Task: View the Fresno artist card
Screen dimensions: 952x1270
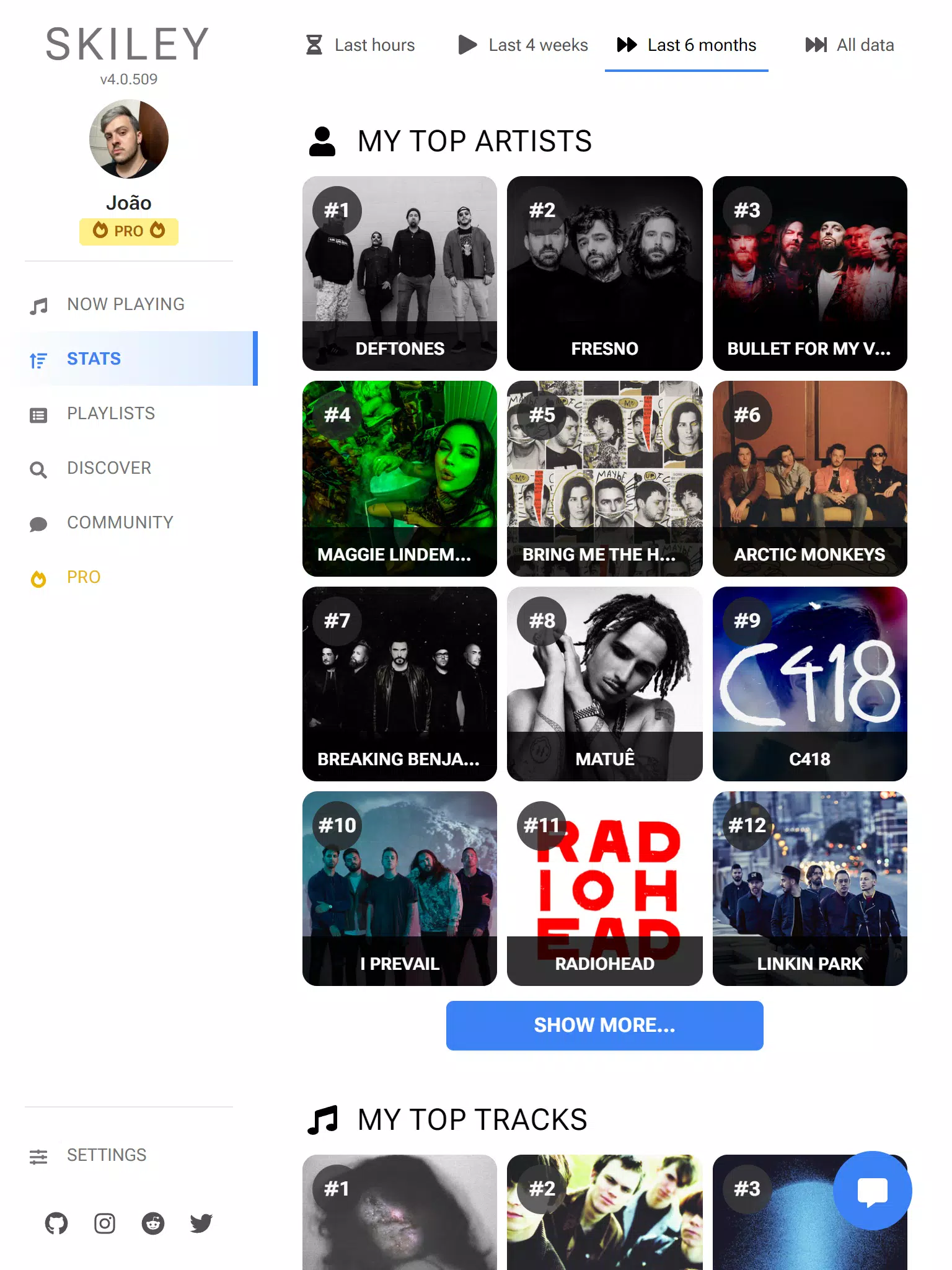Action: coord(604,273)
